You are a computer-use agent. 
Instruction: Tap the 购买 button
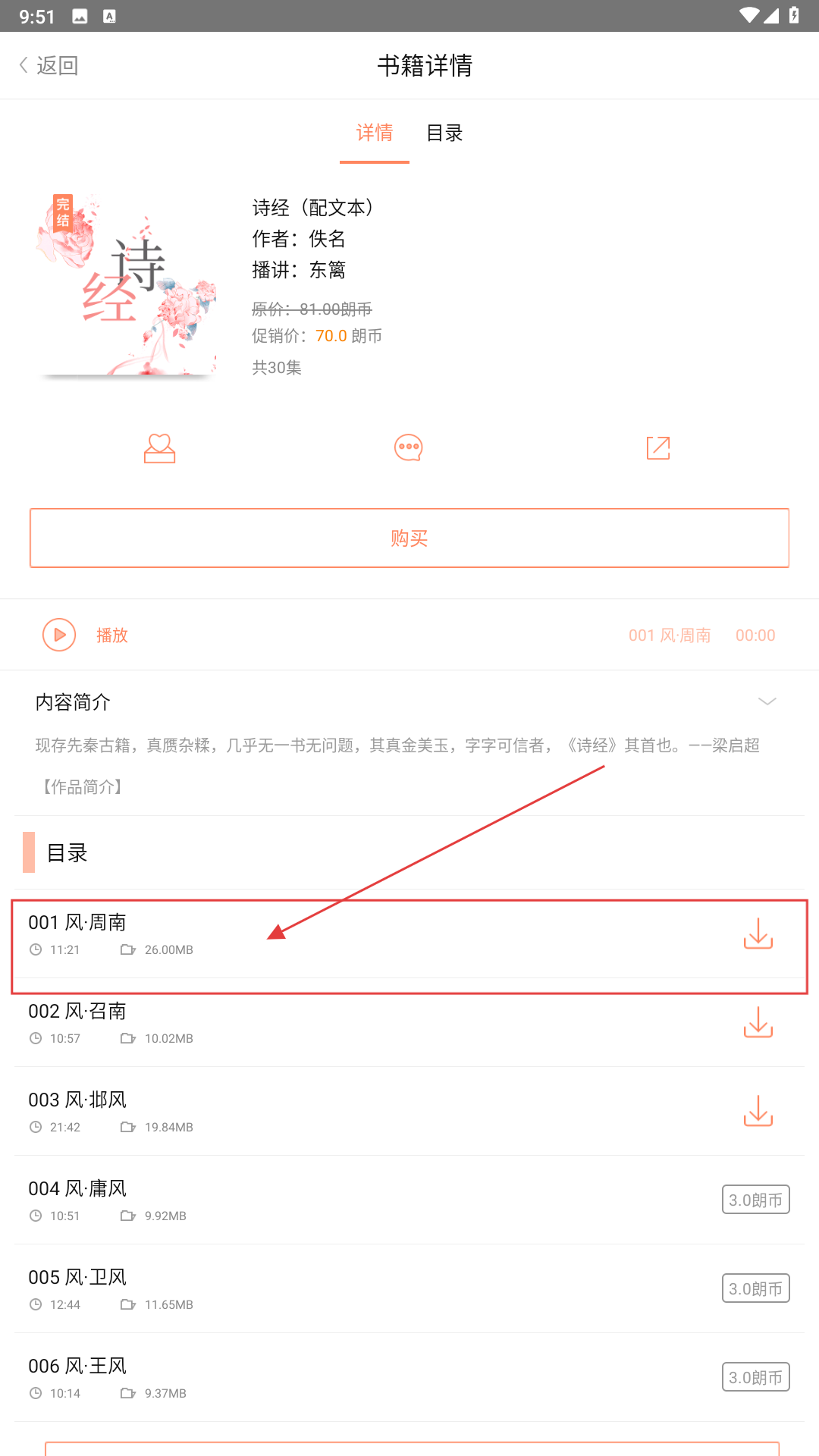click(409, 538)
